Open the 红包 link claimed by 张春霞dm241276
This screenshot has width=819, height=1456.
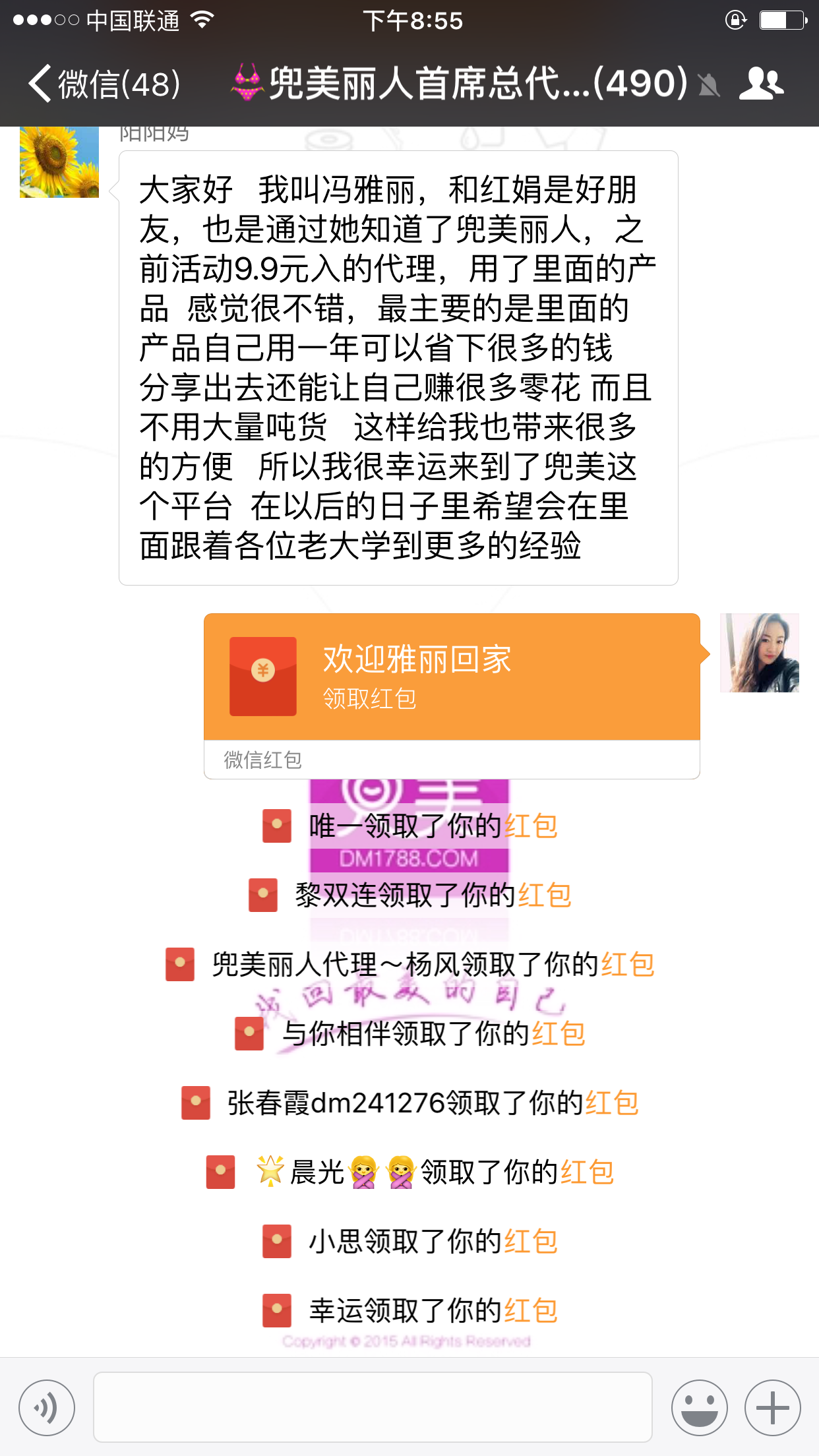pyautogui.click(x=612, y=1103)
